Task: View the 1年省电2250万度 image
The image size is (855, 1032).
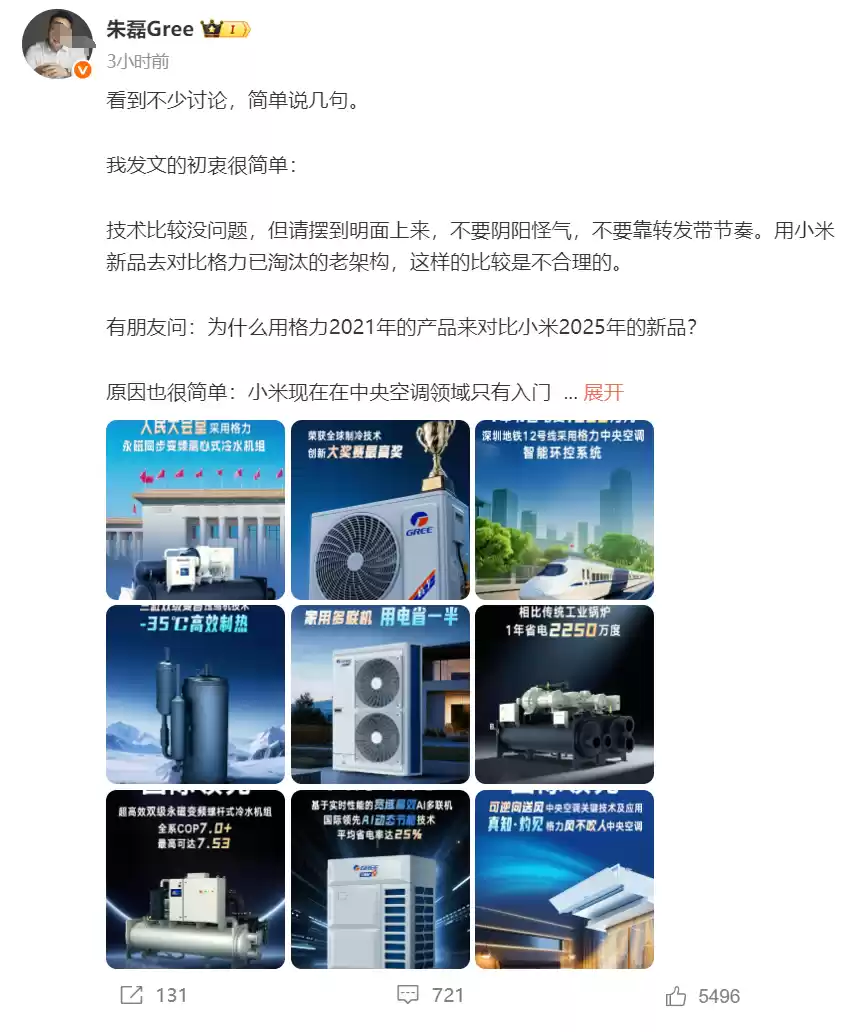Action: 564,694
